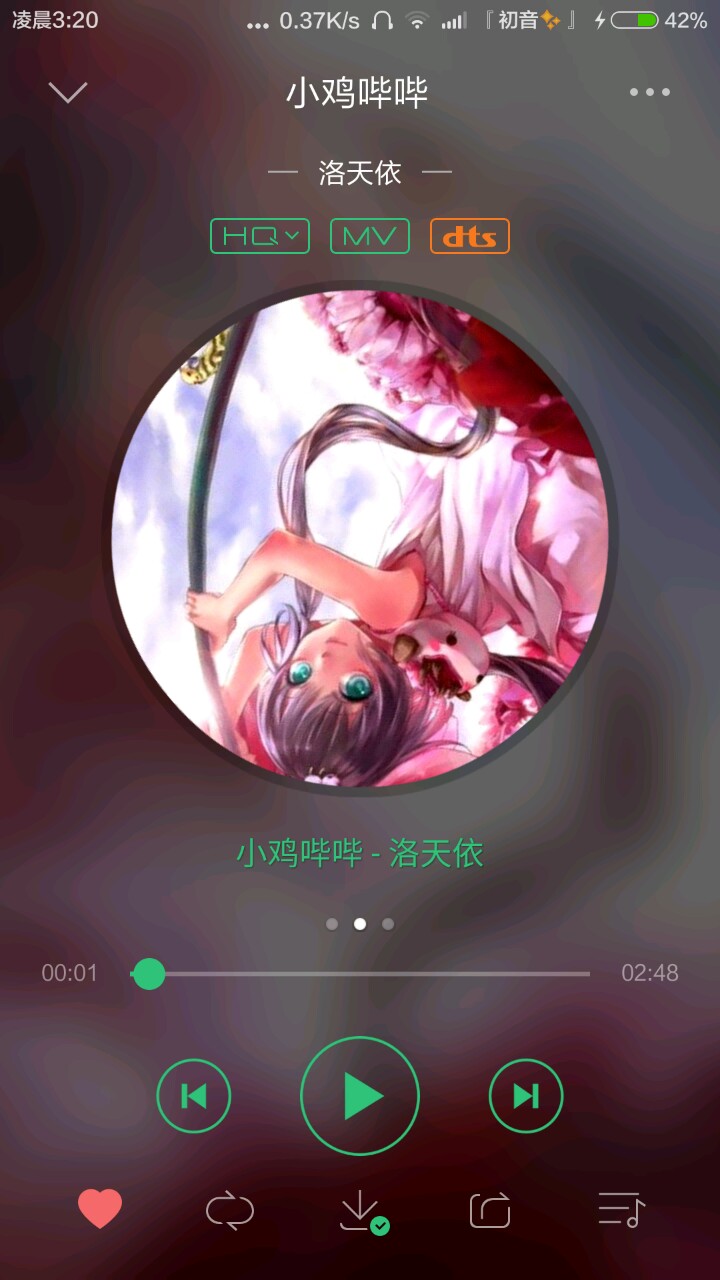Skip to the next track
Viewport: 720px width, 1280px height.
point(526,1096)
